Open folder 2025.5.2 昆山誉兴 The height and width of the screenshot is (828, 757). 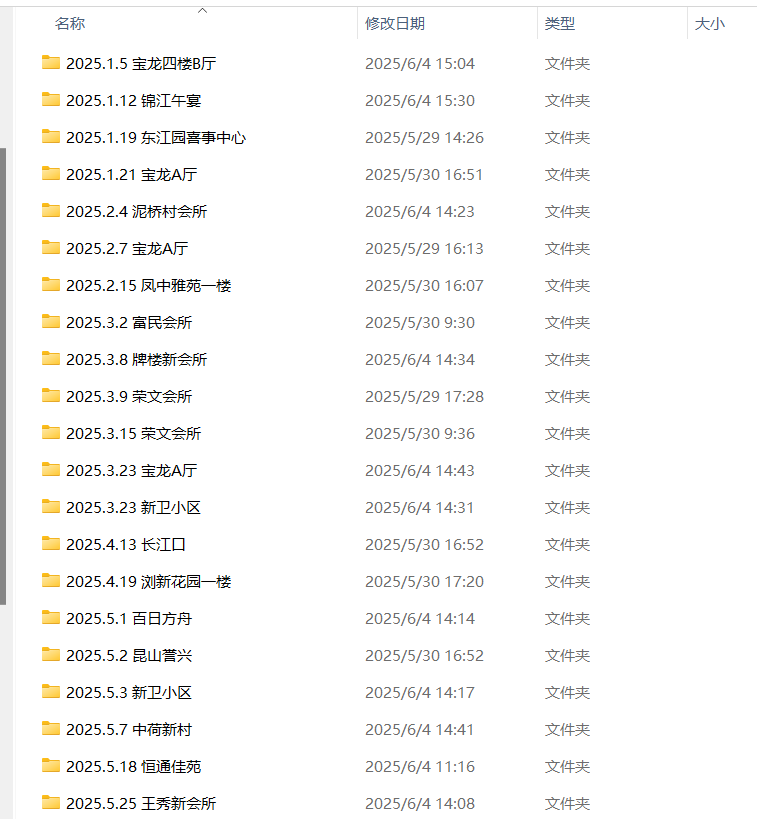click(x=128, y=656)
